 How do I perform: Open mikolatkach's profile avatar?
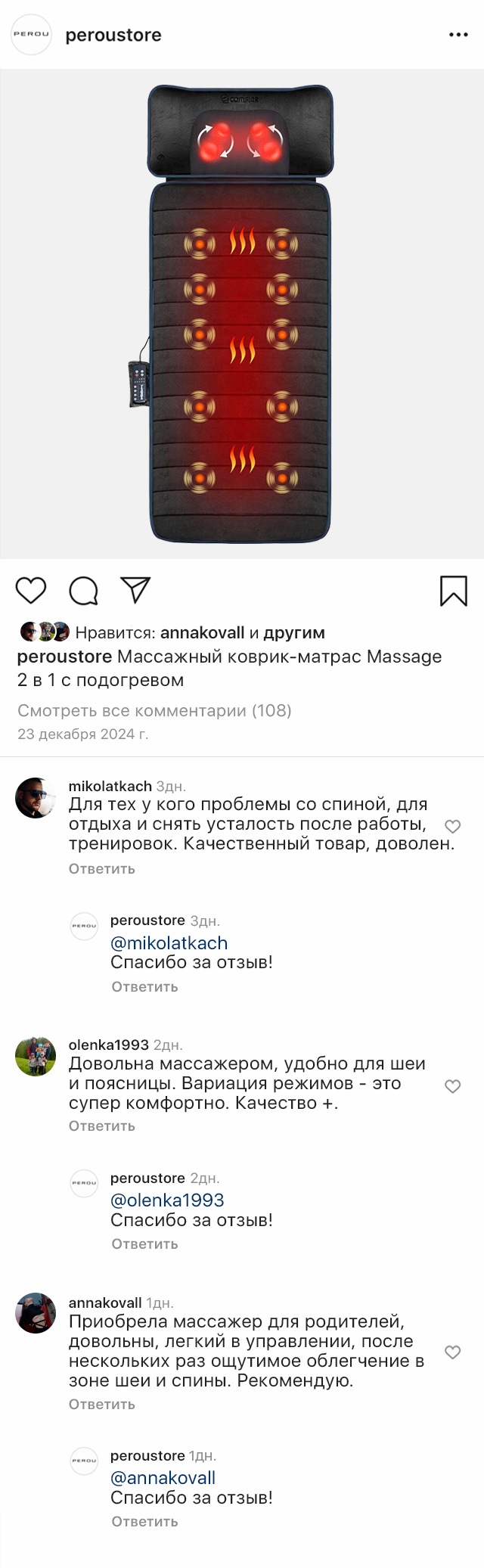[x=36, y=797]
